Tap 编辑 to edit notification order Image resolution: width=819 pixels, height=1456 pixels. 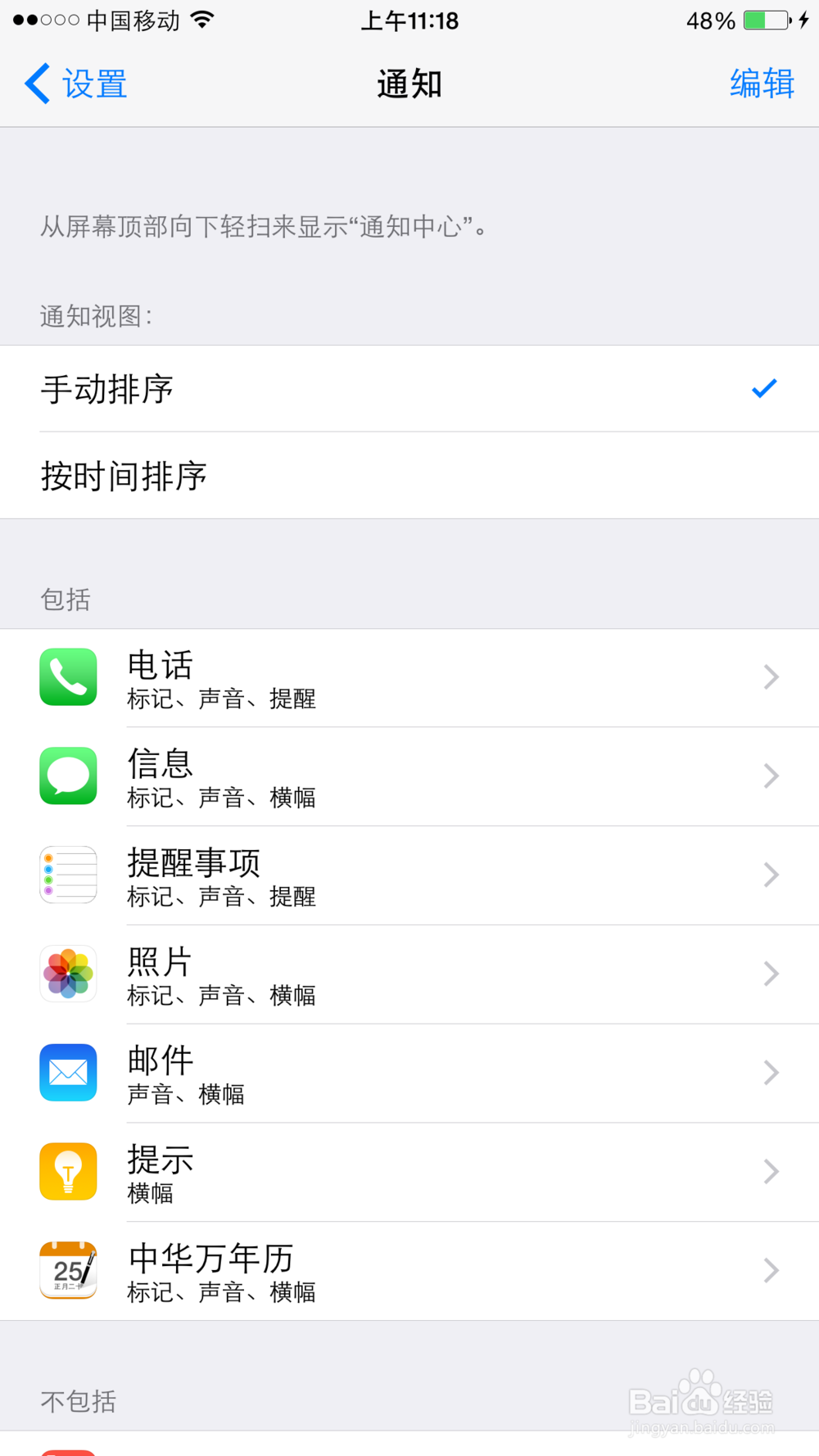761,83
